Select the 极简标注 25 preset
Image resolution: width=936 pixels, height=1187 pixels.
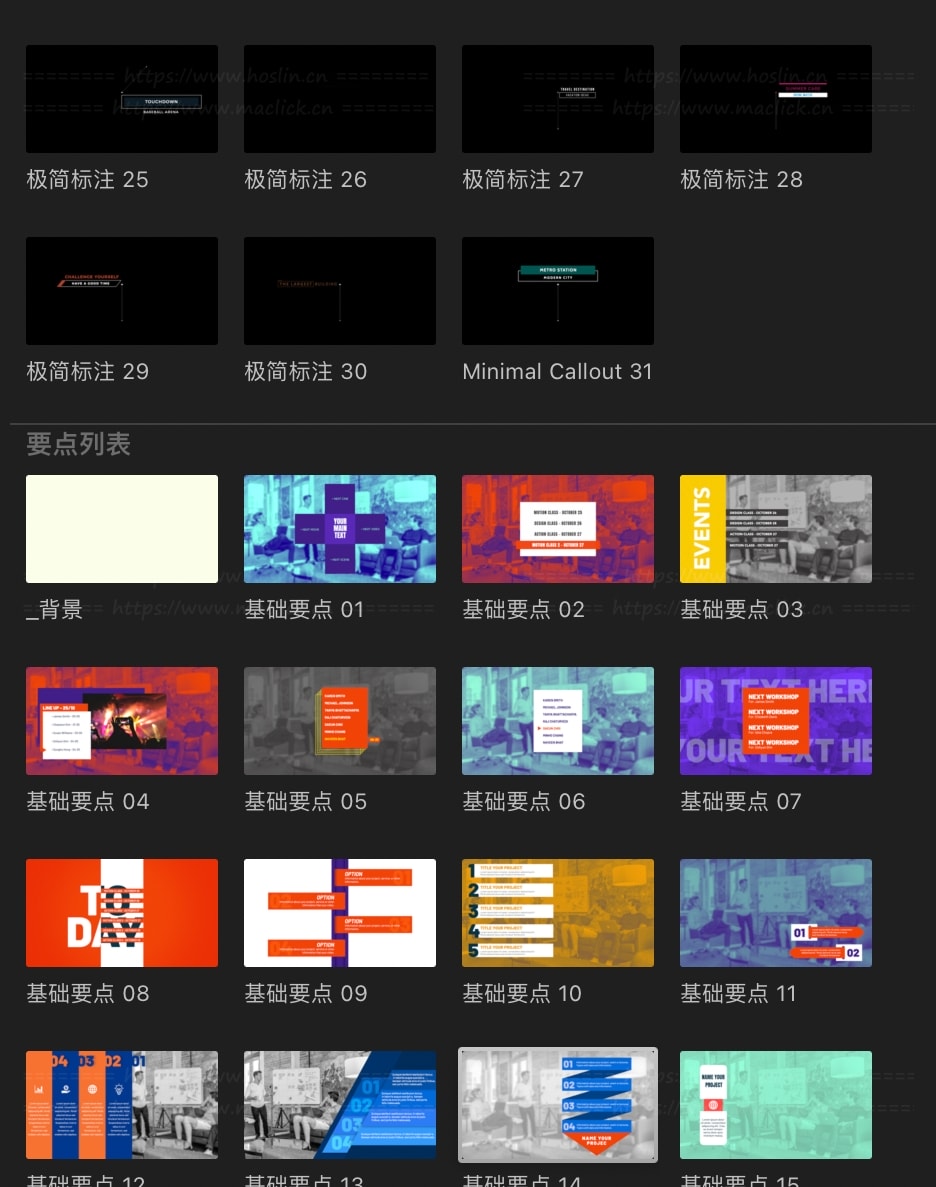[x=122, y=99]
